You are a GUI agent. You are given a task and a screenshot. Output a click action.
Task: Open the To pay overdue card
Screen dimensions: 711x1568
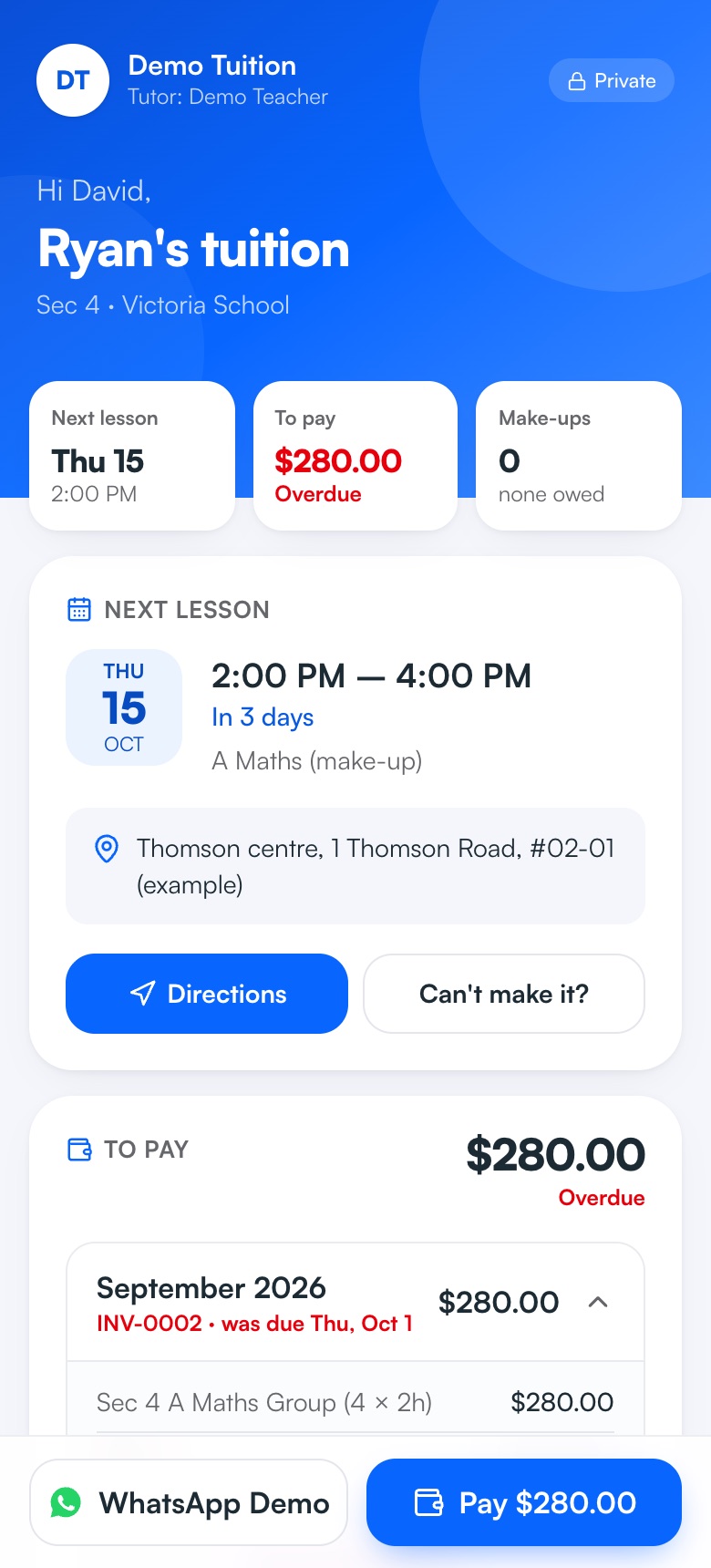pos(355,456)
